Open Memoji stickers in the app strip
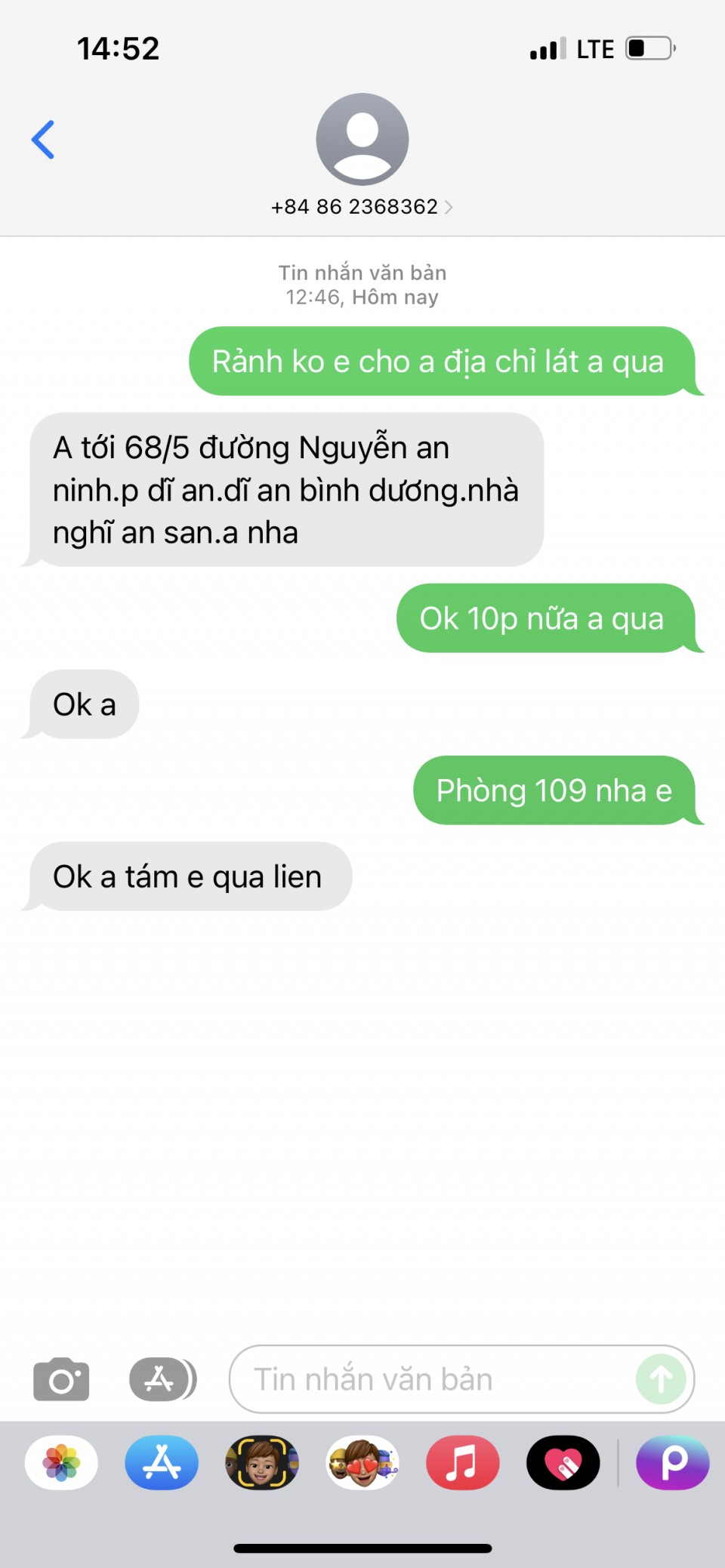725x1568 pixels. [362, 1463]
